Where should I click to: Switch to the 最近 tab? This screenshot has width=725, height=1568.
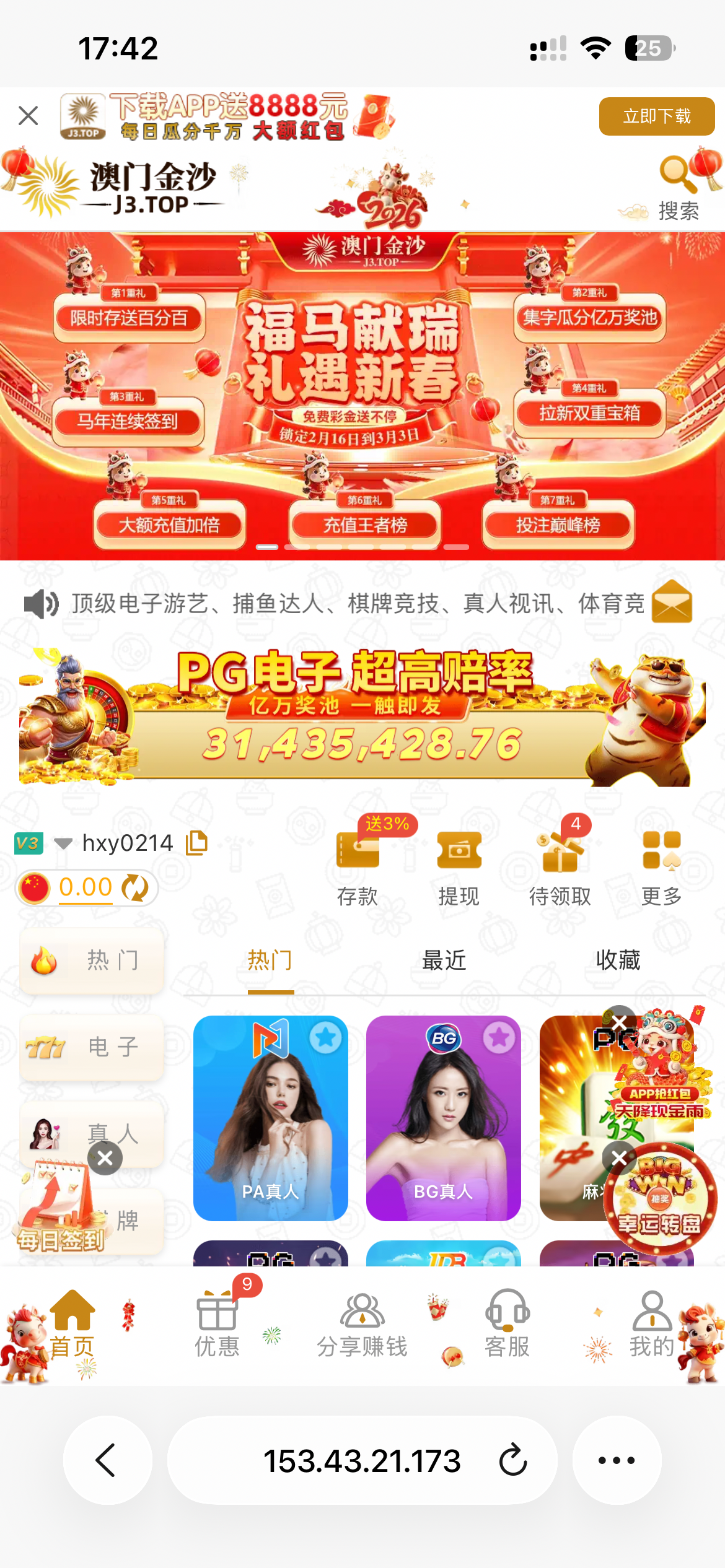click(x=444, y=960)
